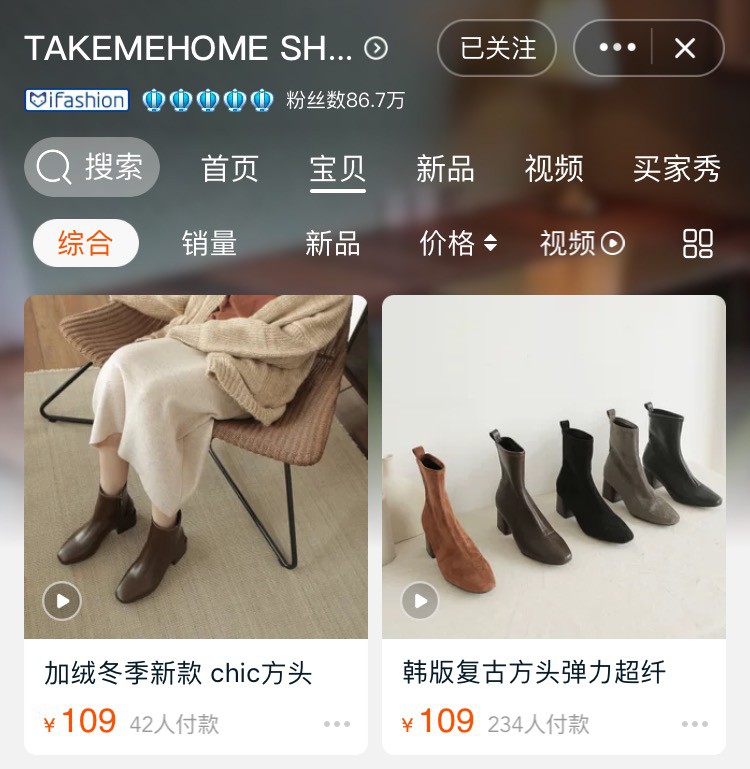Filter by 新品 in sort bar
Viewport: 750px width, 769px height.
(332, 243)
